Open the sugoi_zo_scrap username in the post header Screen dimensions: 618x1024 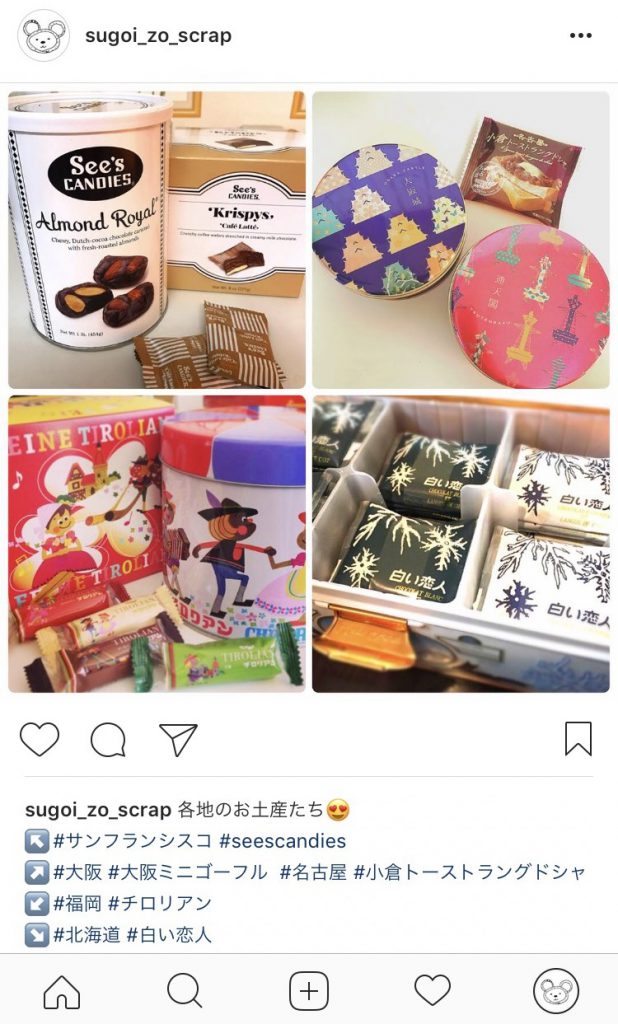pos(158,36)
